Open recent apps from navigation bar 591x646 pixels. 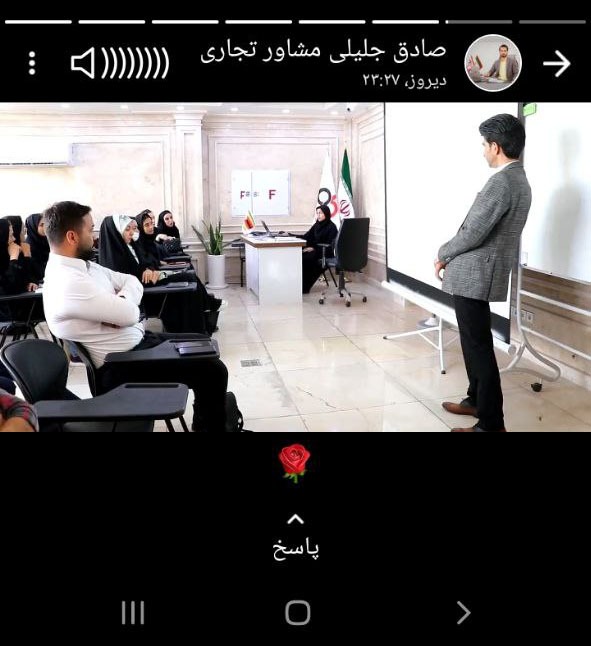point(133,612)
